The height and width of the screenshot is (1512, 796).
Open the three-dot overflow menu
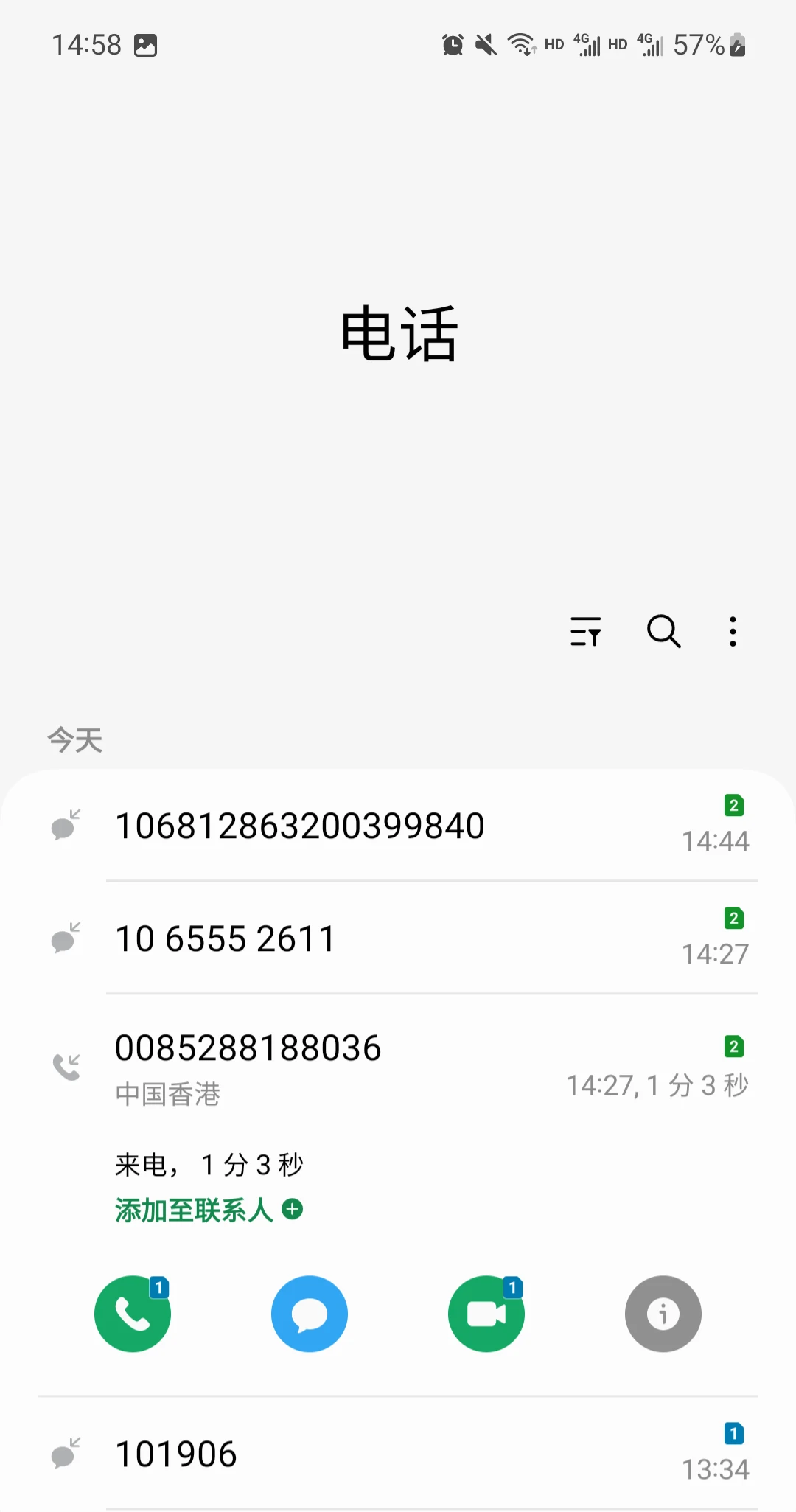[x=732, y=632]
